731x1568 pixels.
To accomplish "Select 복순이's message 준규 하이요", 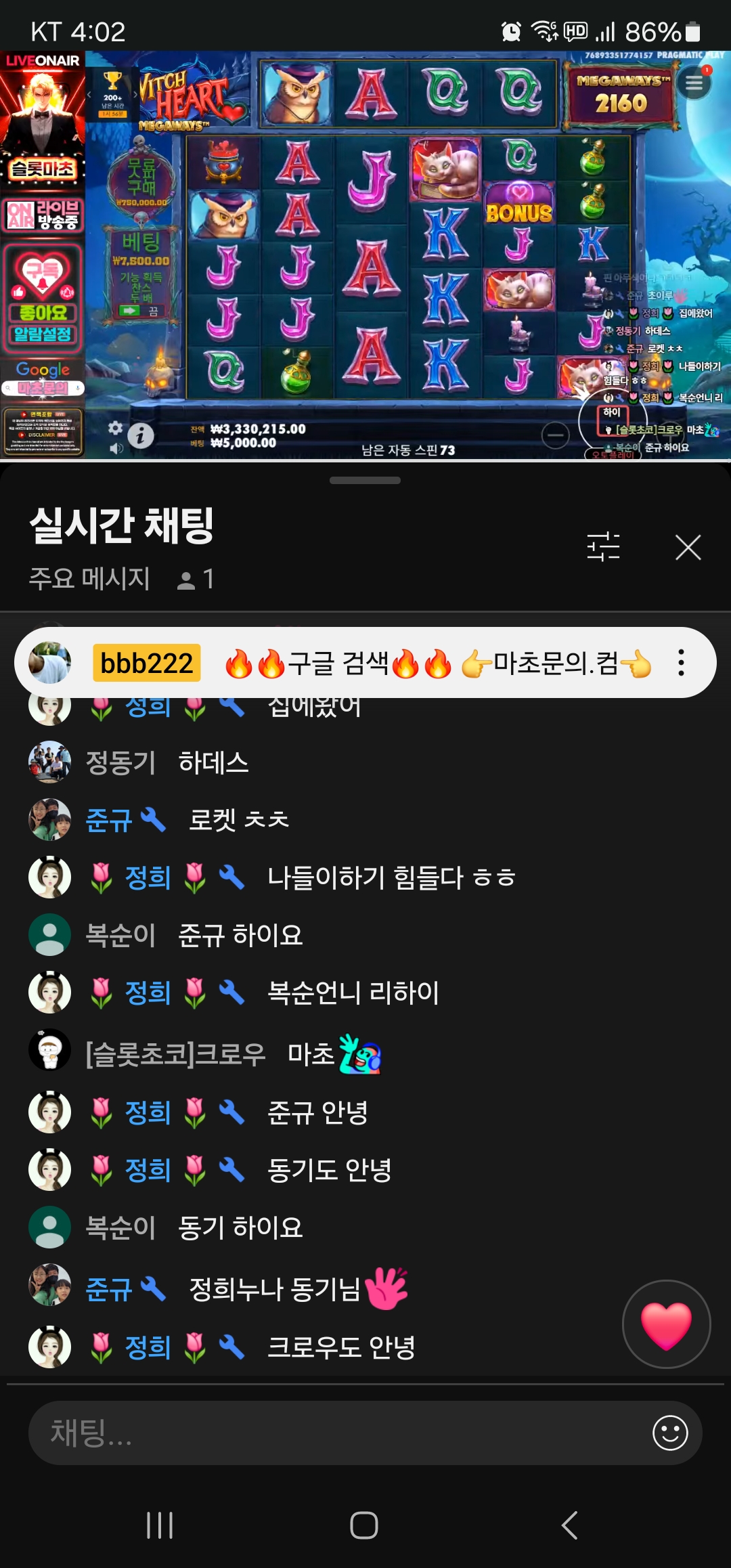I will pyautogui.click(x=240, y=936).
